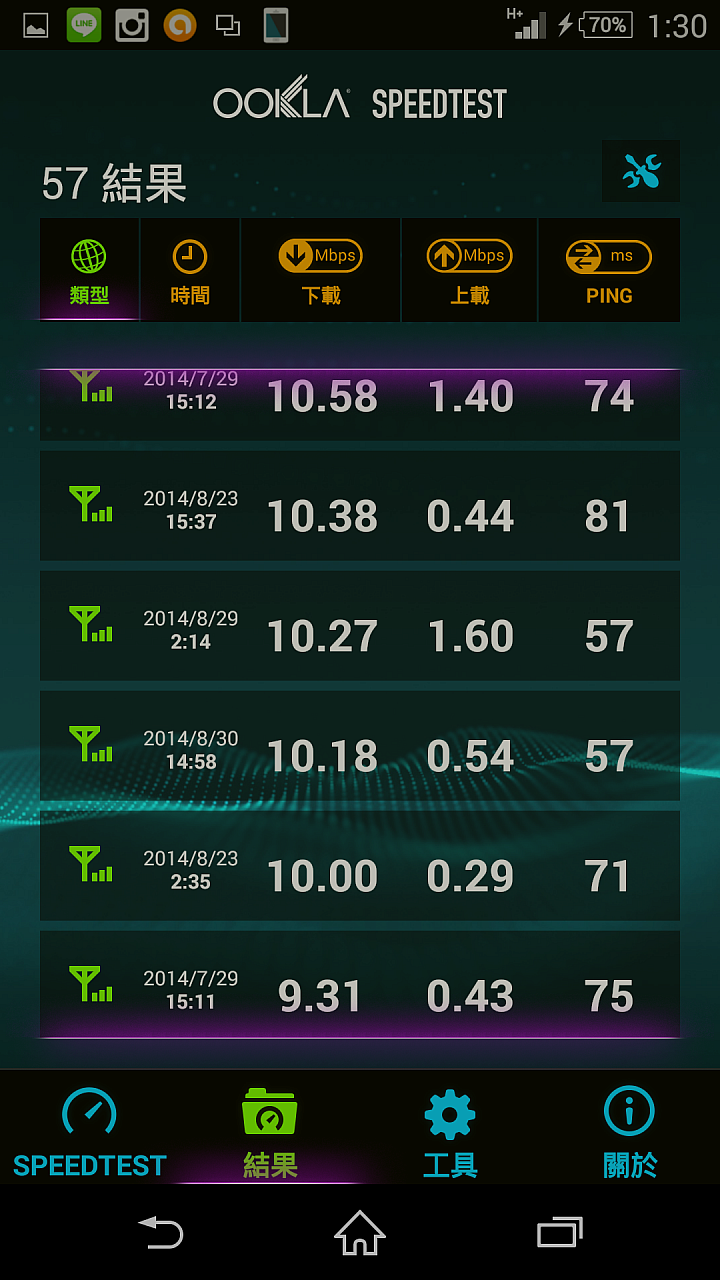Sort results by 上載 speed

470,270
